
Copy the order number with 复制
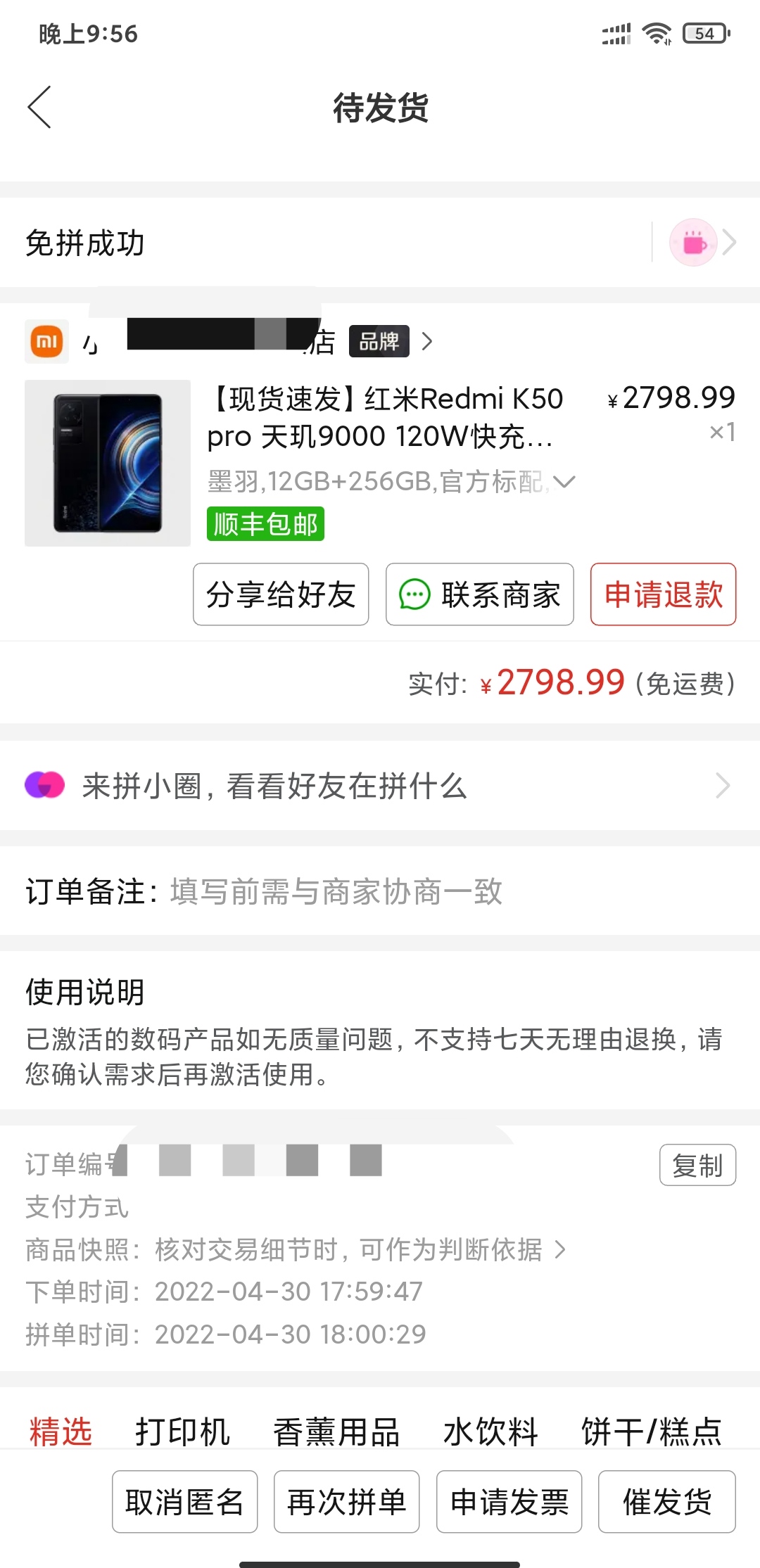(697, 1166)
